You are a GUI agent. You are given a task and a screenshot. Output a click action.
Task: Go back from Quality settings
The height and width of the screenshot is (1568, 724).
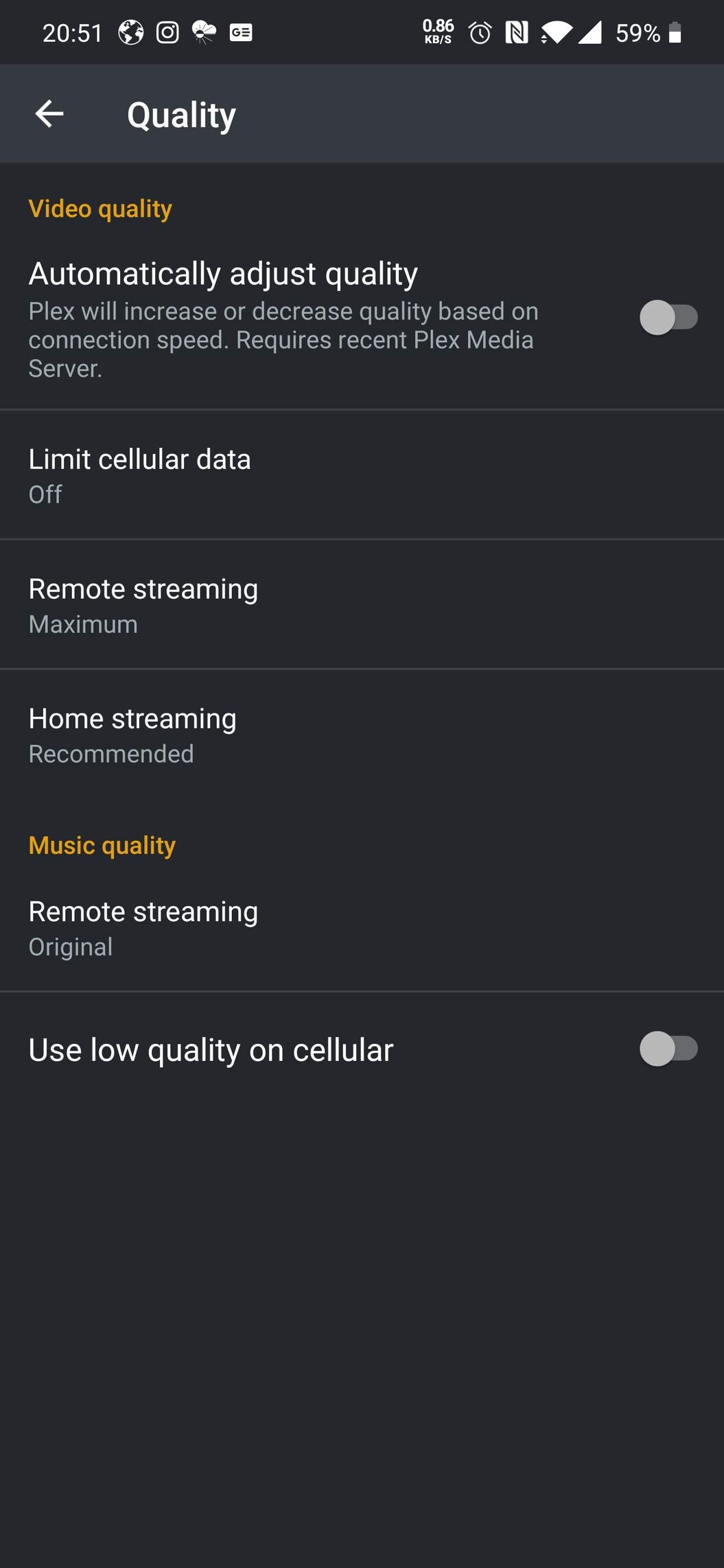(49, 114)
